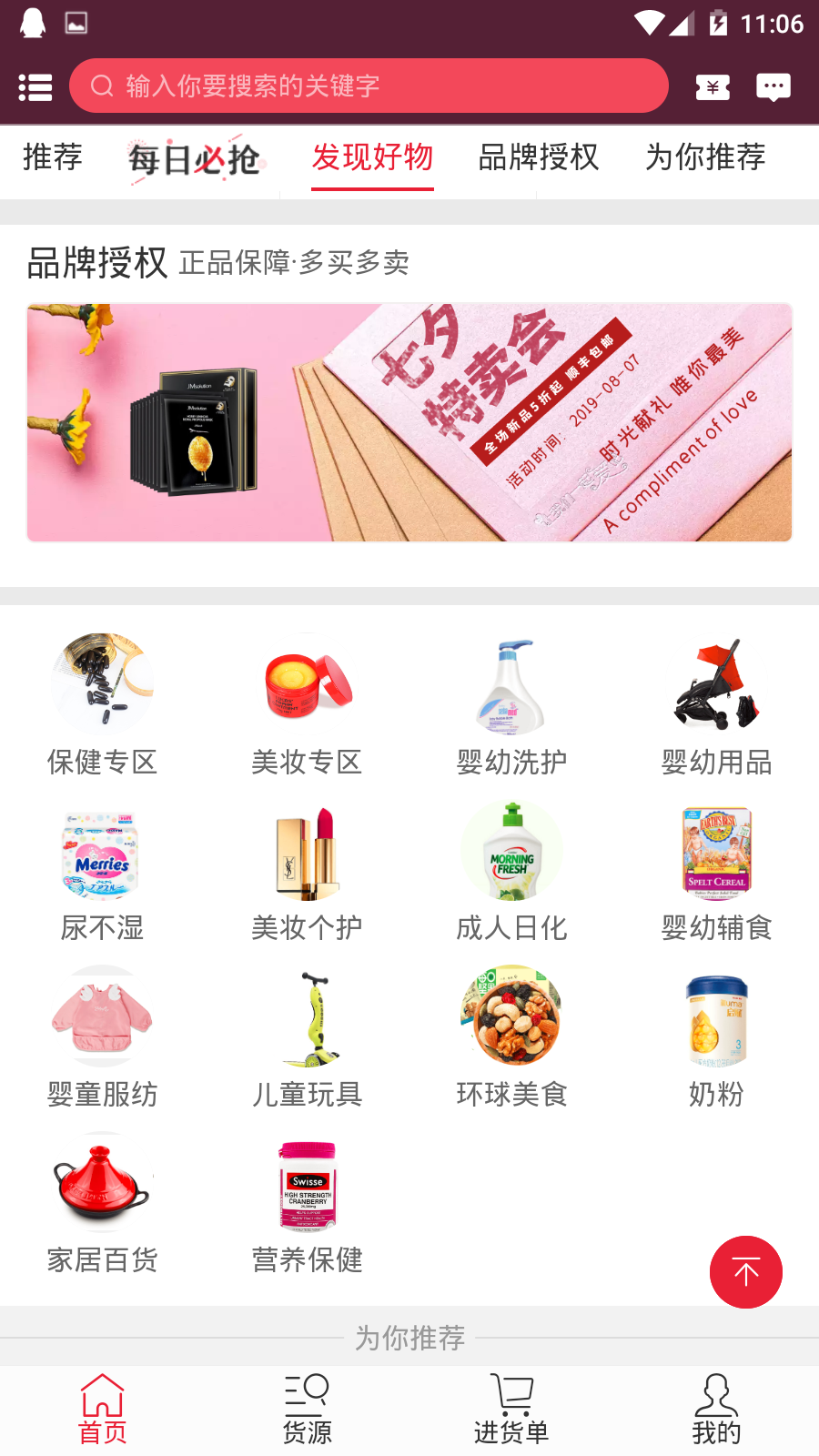This screenshot has width=819, height=1456.
Task: Open the 营养保健 category
Action: 308,1203
